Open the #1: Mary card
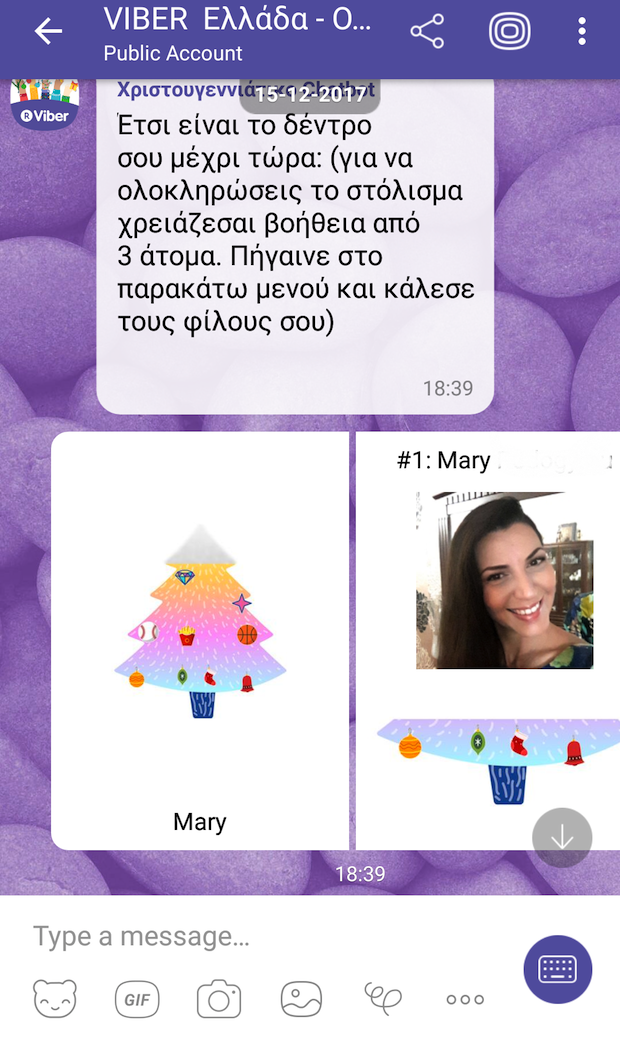This screenshot has width=620, height=1043. (x=488, y=640)
